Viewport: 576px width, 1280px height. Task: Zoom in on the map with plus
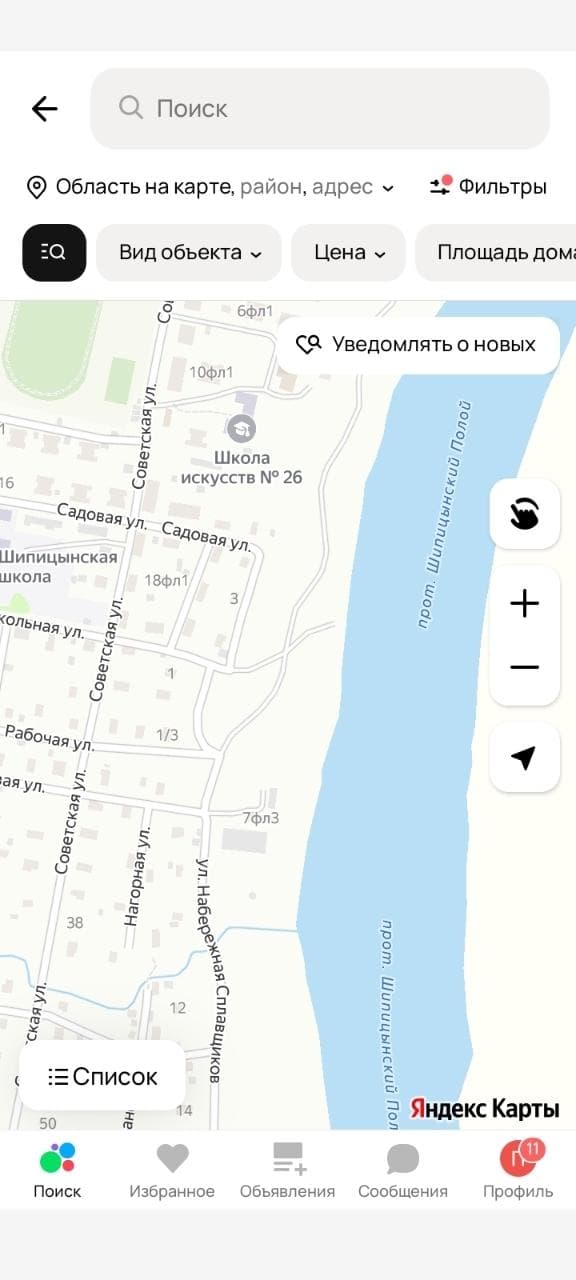(524, 603)
